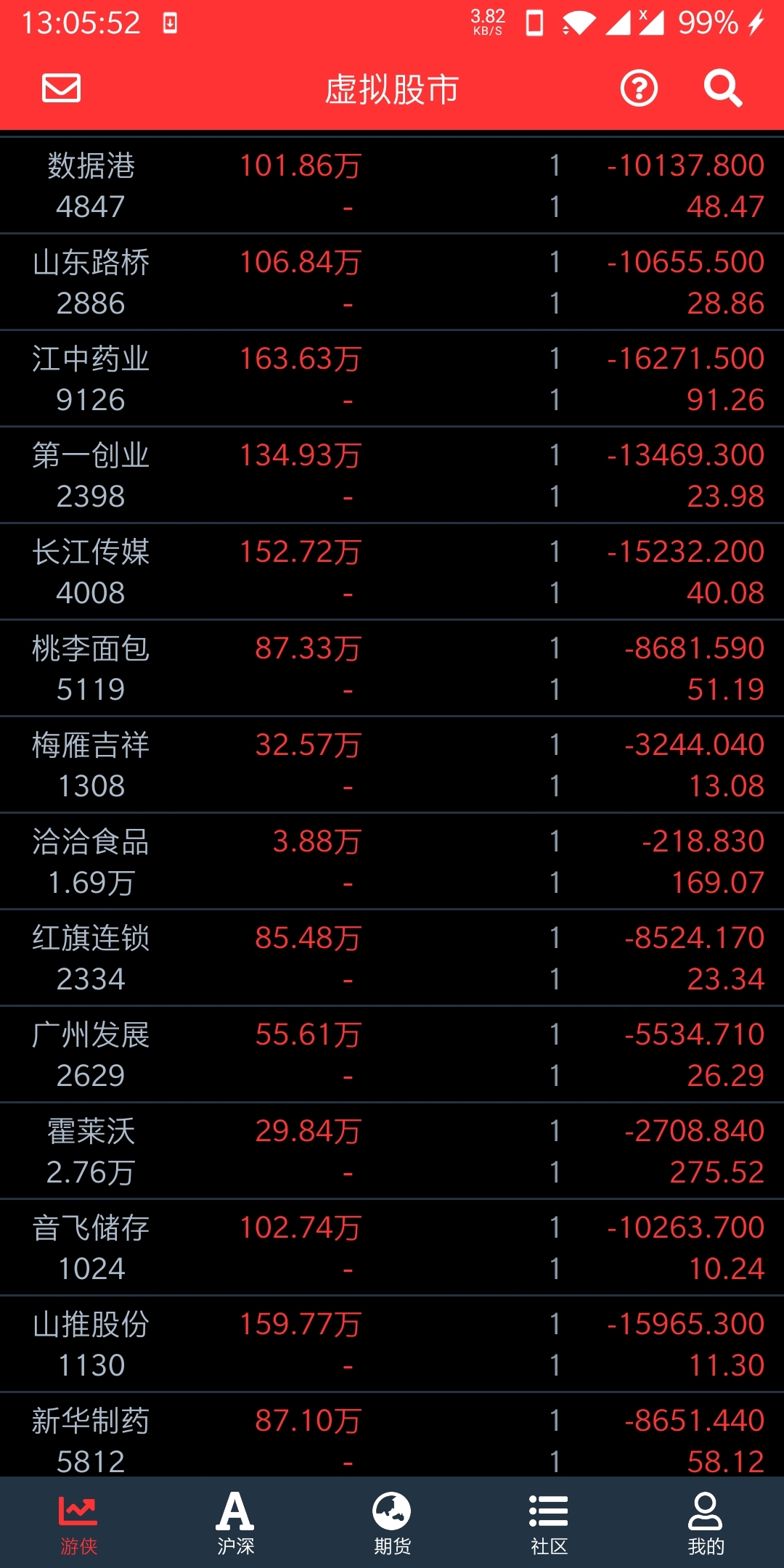Open the 山东路桥 stock row
The height and width of the screenshot is (1568, 784).
(x=392, y=282)
